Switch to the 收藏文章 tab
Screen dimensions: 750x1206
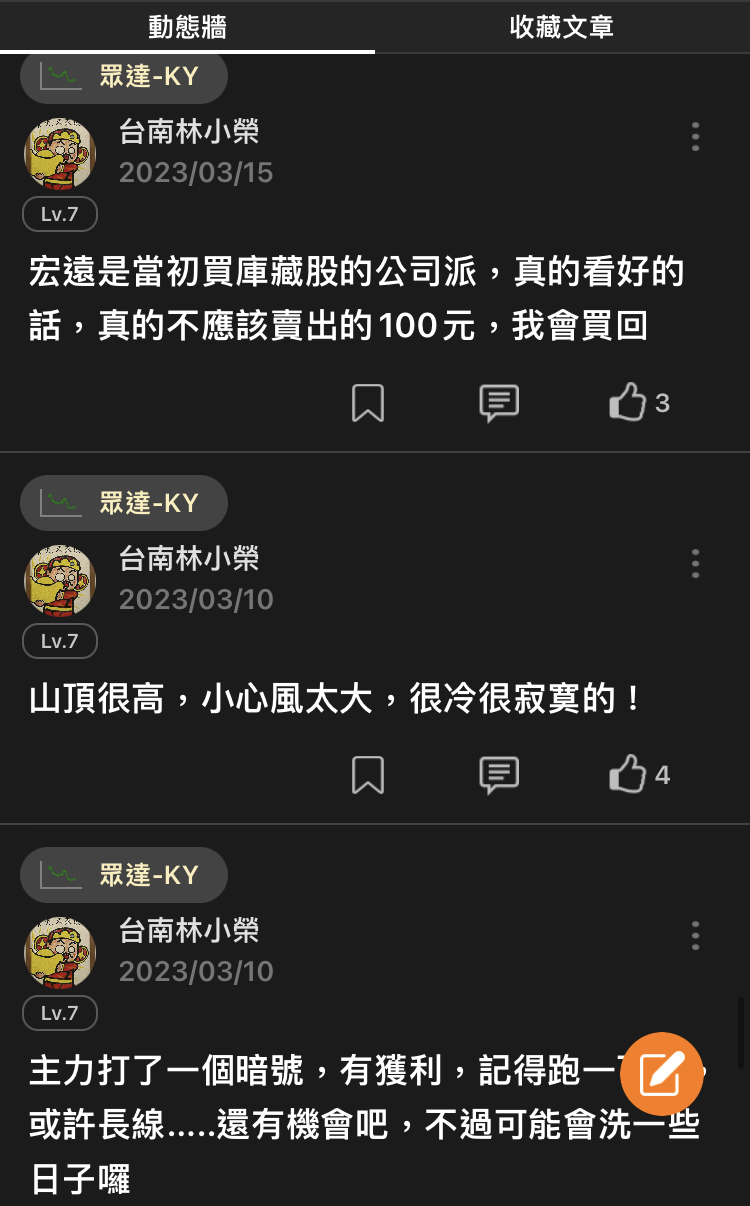[x=561, y=27]
